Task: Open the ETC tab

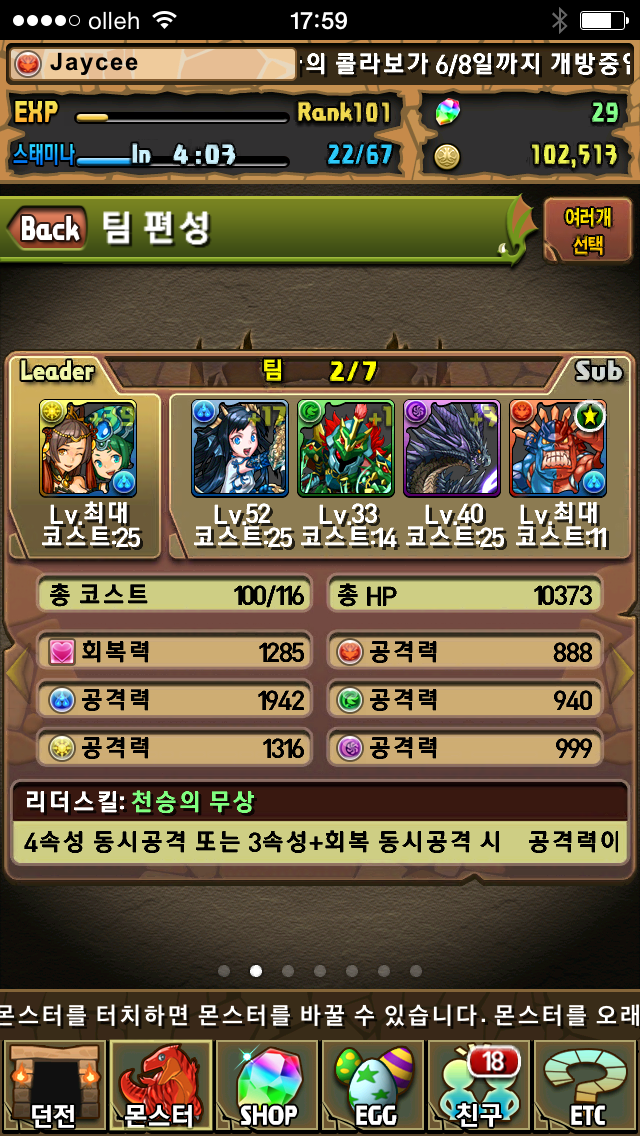Action: [x=587, y=1086]
